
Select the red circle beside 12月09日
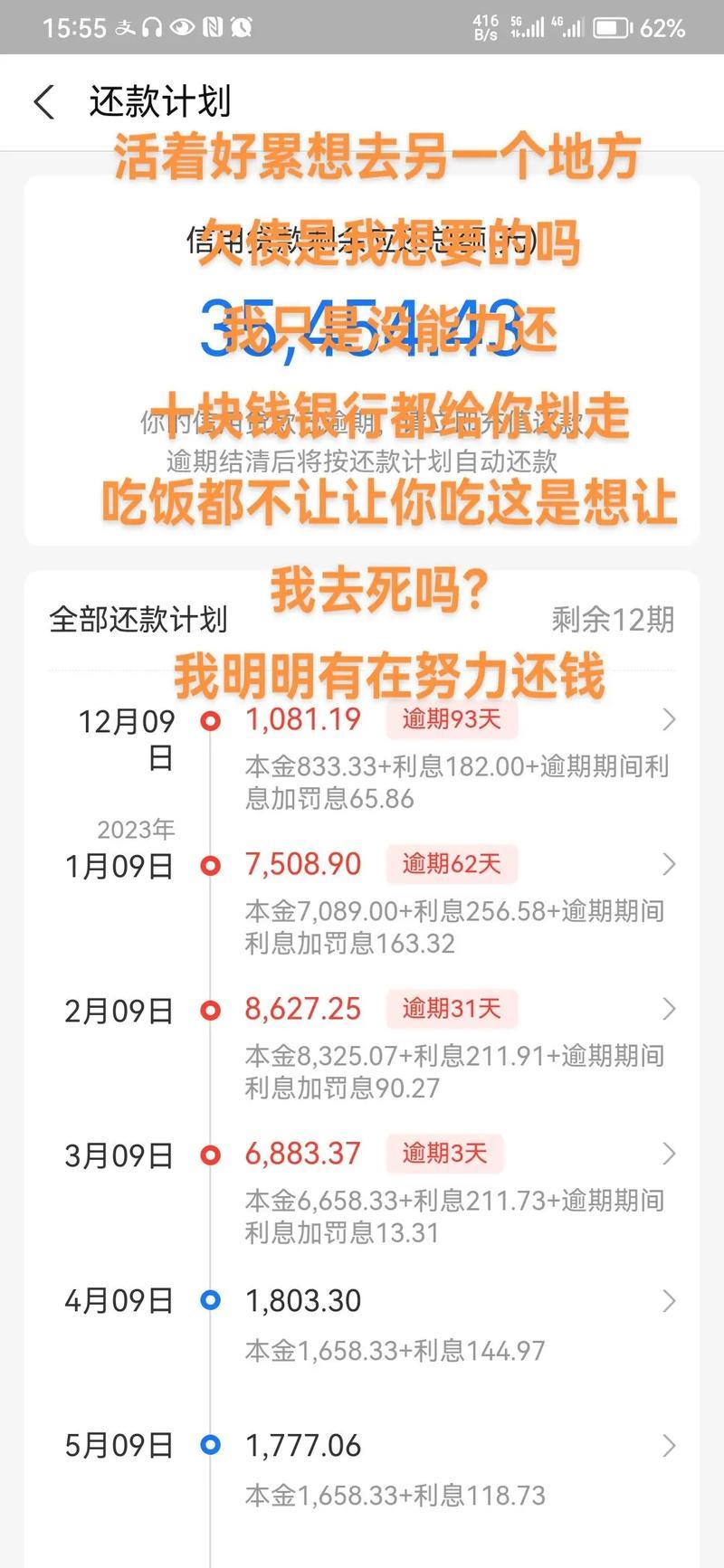(x=211, y=718)
